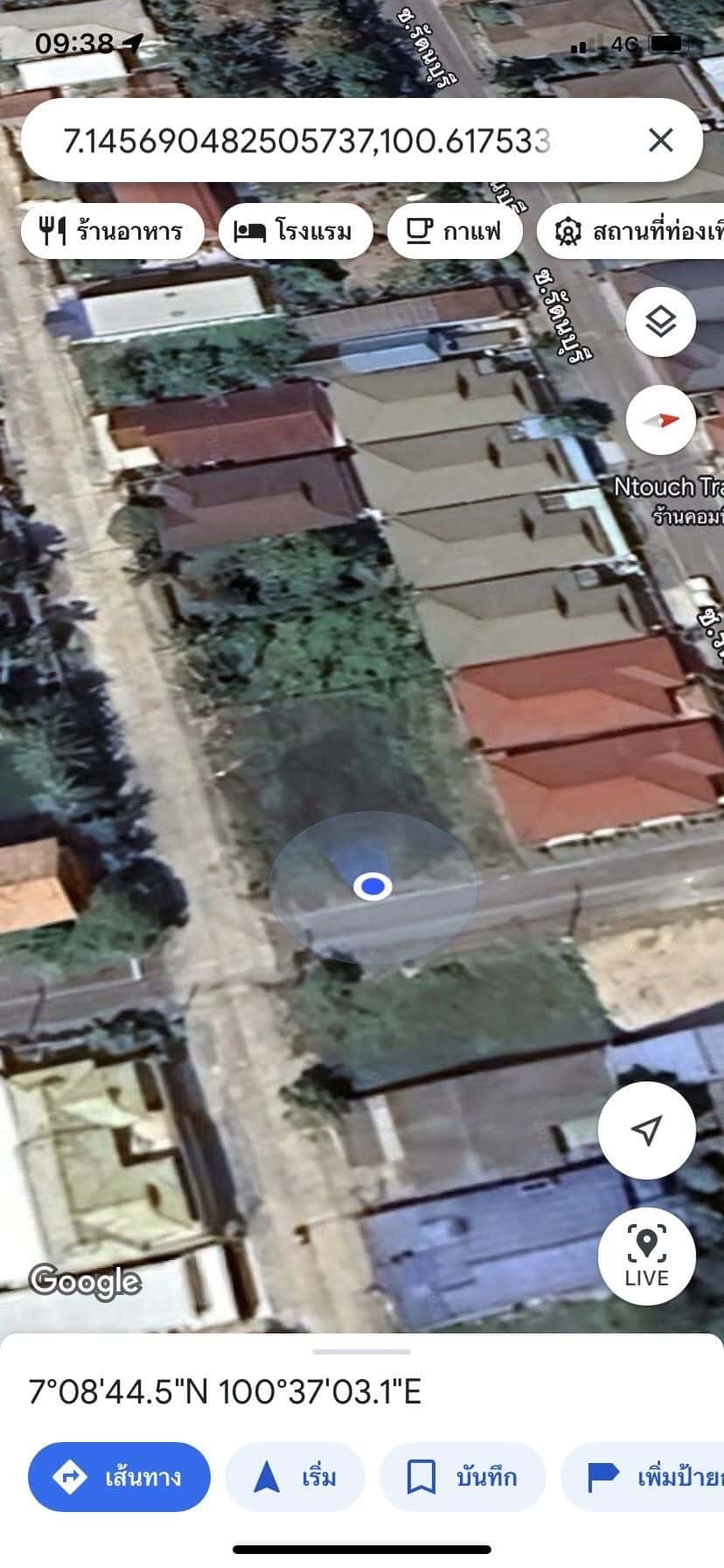This screenshot has width=724, height=1568.
Task: Clear the search with the X button
Action: (x=662, y=141)
